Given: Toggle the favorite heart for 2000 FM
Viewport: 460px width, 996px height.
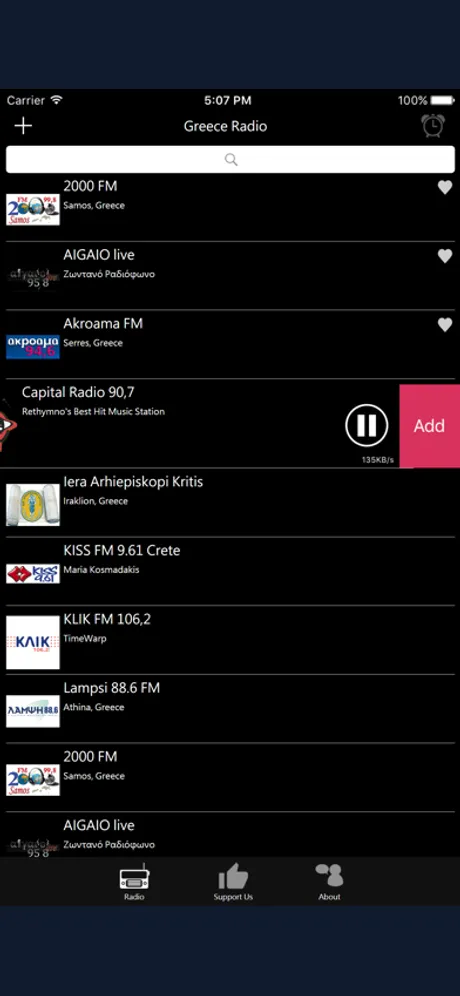Looking at the screenshot, I should point(445,187).
